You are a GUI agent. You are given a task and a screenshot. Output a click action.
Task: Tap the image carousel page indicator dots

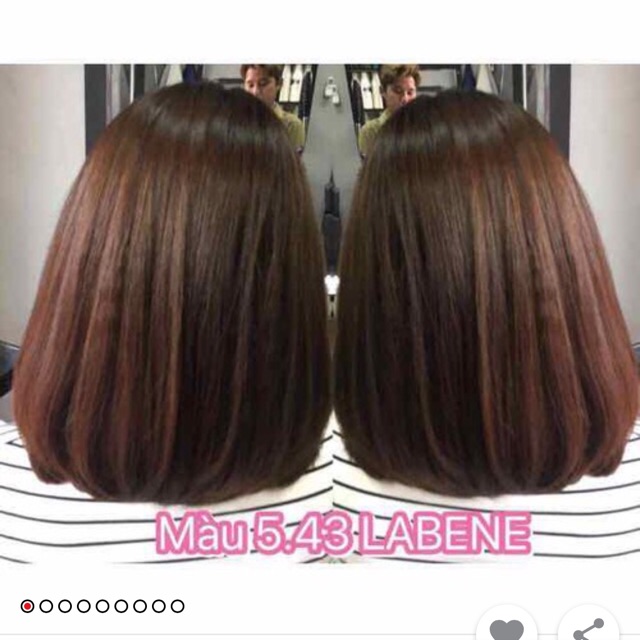click(x=103, y=606)
